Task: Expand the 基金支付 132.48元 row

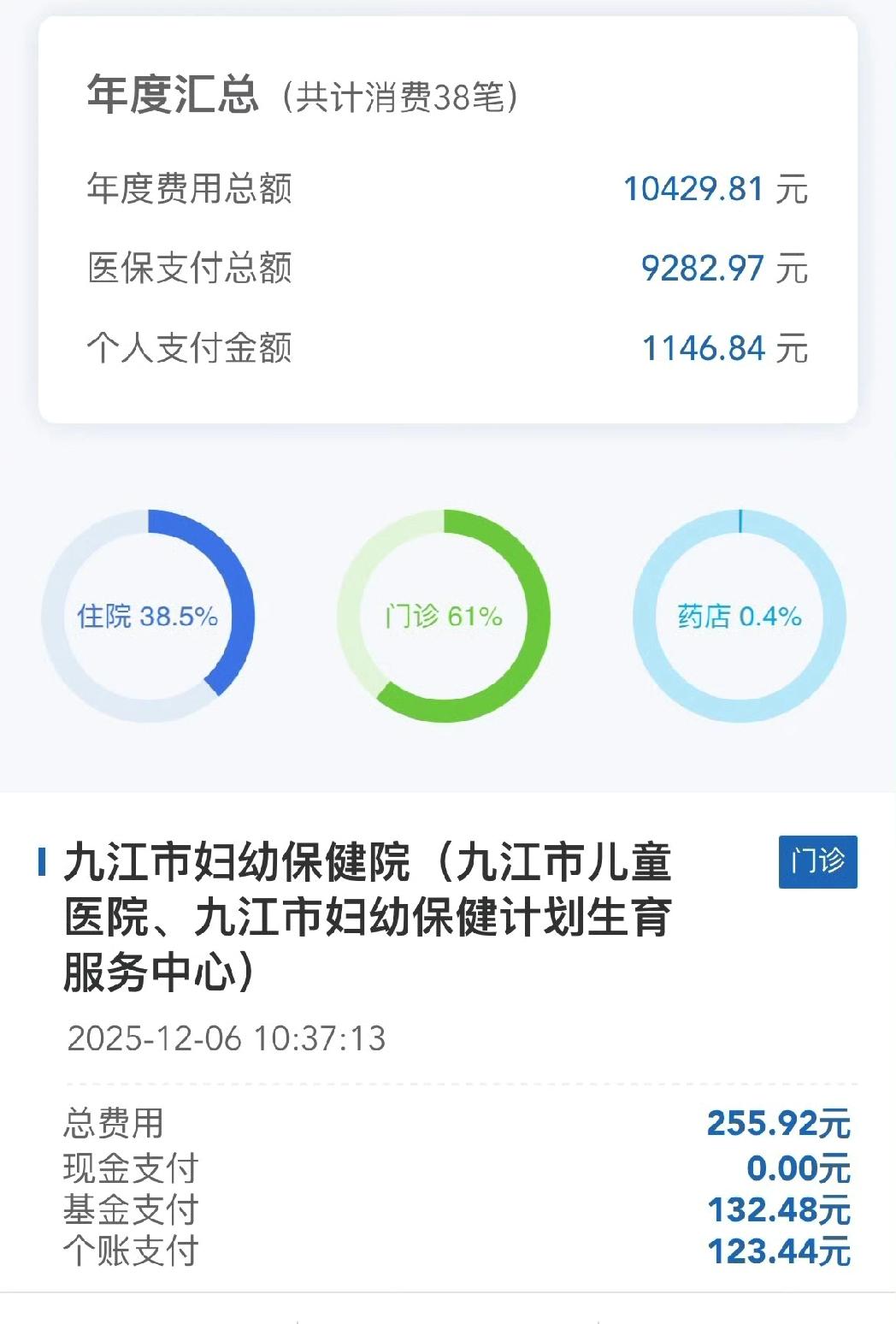Action: (x=453, y=1209)
